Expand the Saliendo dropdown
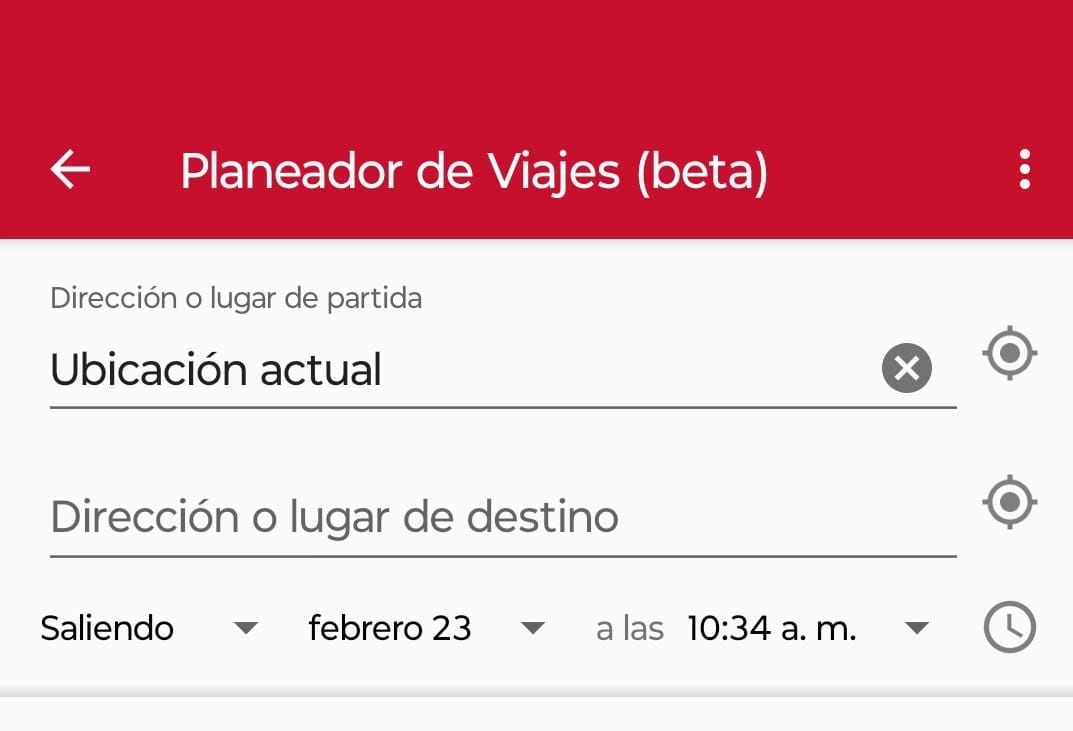This screenshot has height=731, width=1073. [x=150, y=628]
